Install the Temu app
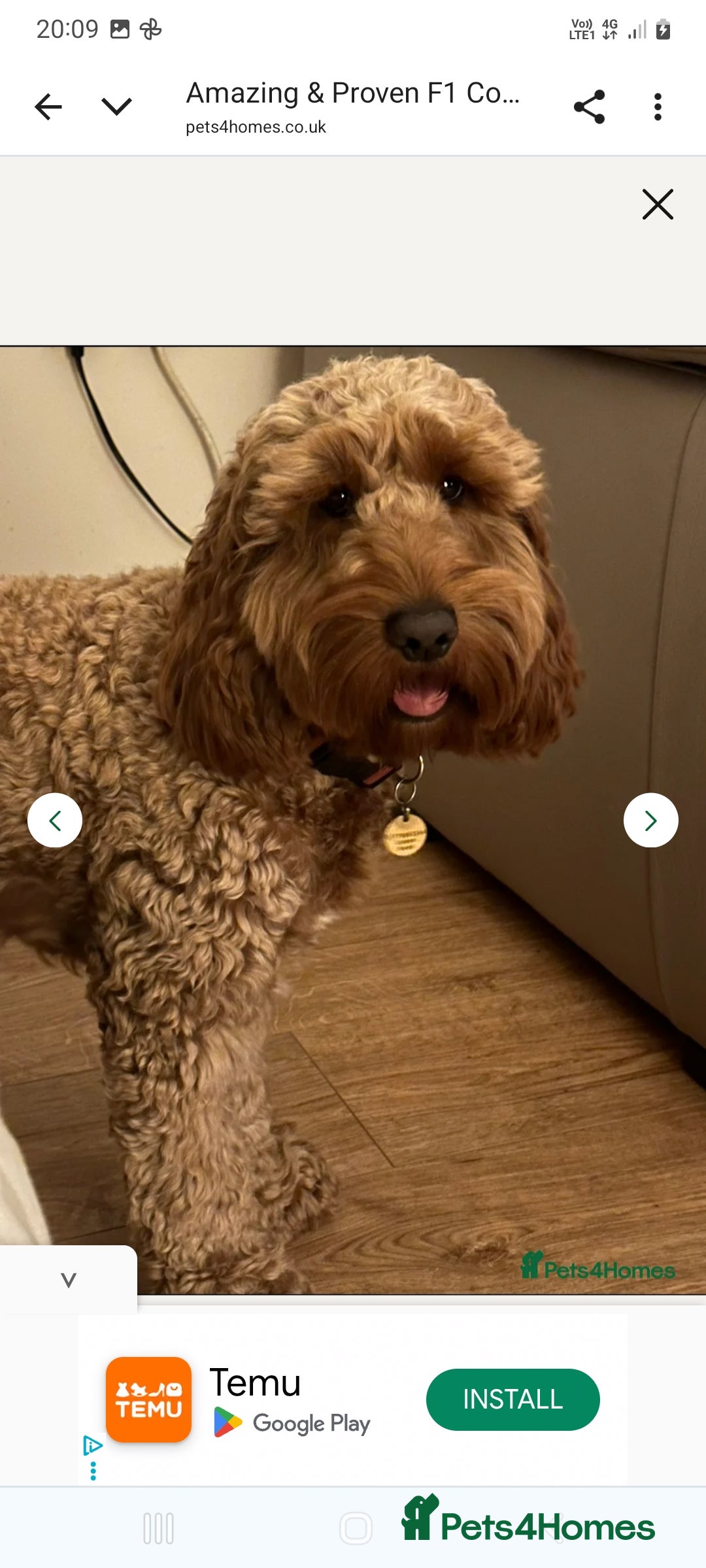706x1568 pixels. pyautogui.click(x=513, y=1399)
